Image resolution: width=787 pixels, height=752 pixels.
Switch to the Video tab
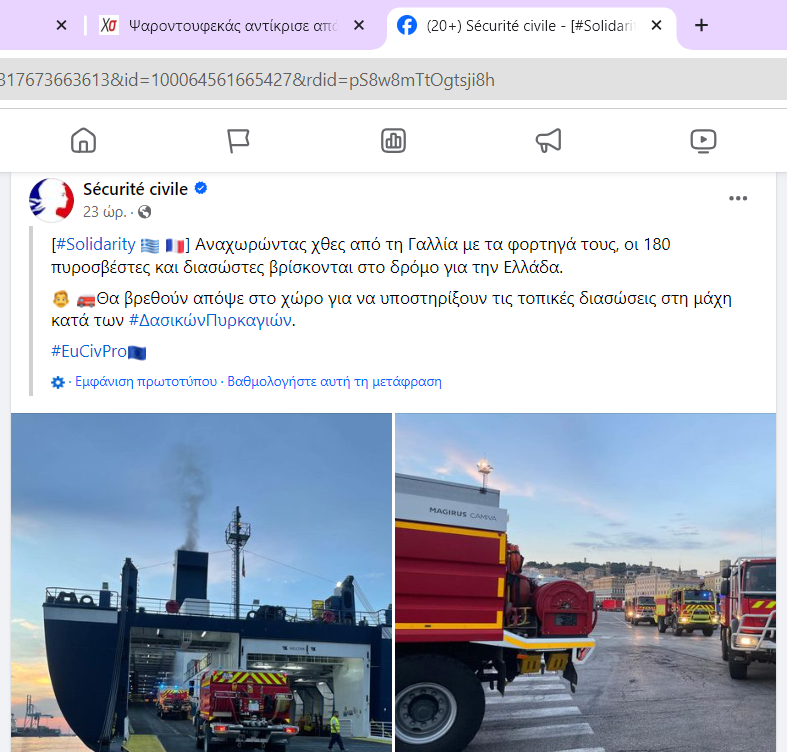[703, 141]
